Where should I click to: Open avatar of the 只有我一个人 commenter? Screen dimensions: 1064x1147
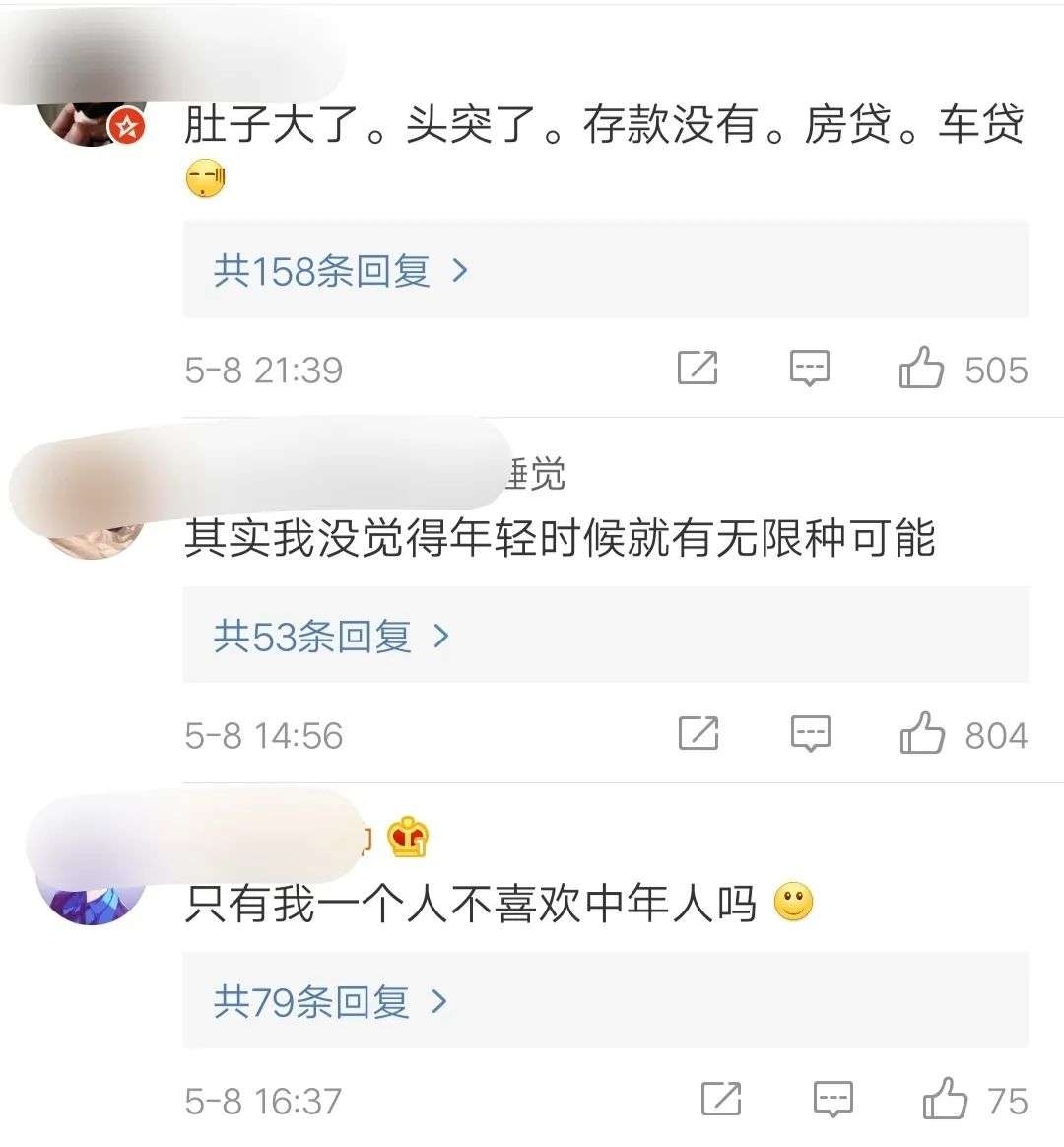(x=92, y=899)
